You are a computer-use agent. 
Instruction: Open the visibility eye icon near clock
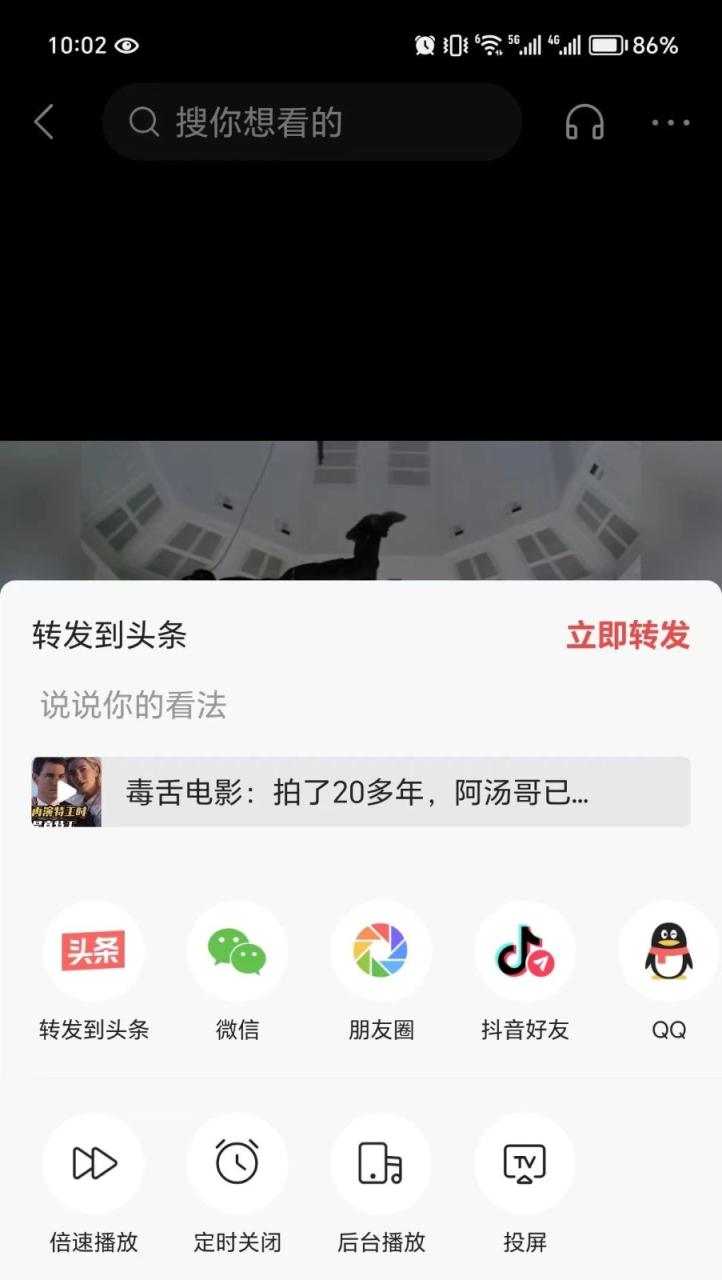tap(128, 45)
